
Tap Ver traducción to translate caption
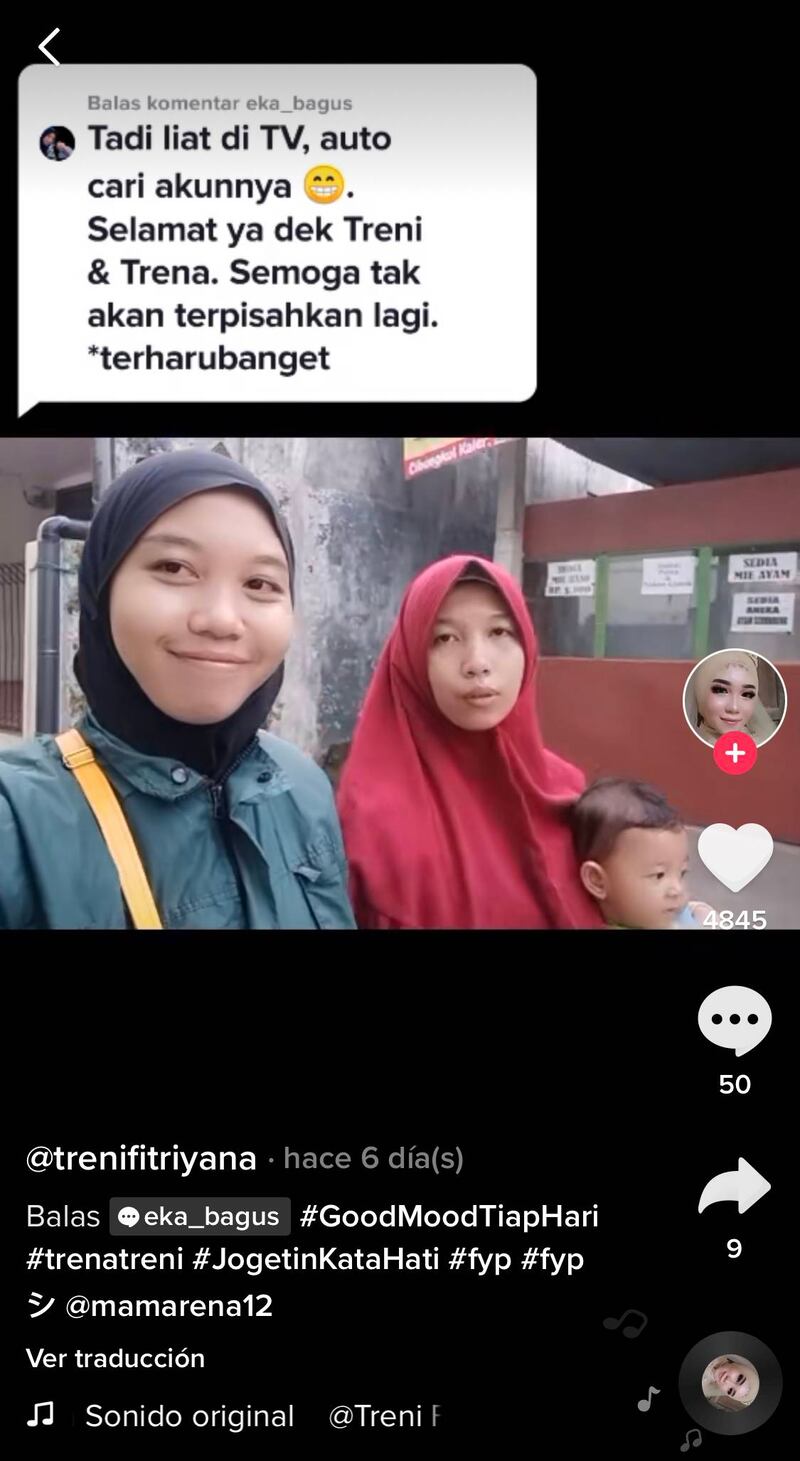pos(115,1358)
